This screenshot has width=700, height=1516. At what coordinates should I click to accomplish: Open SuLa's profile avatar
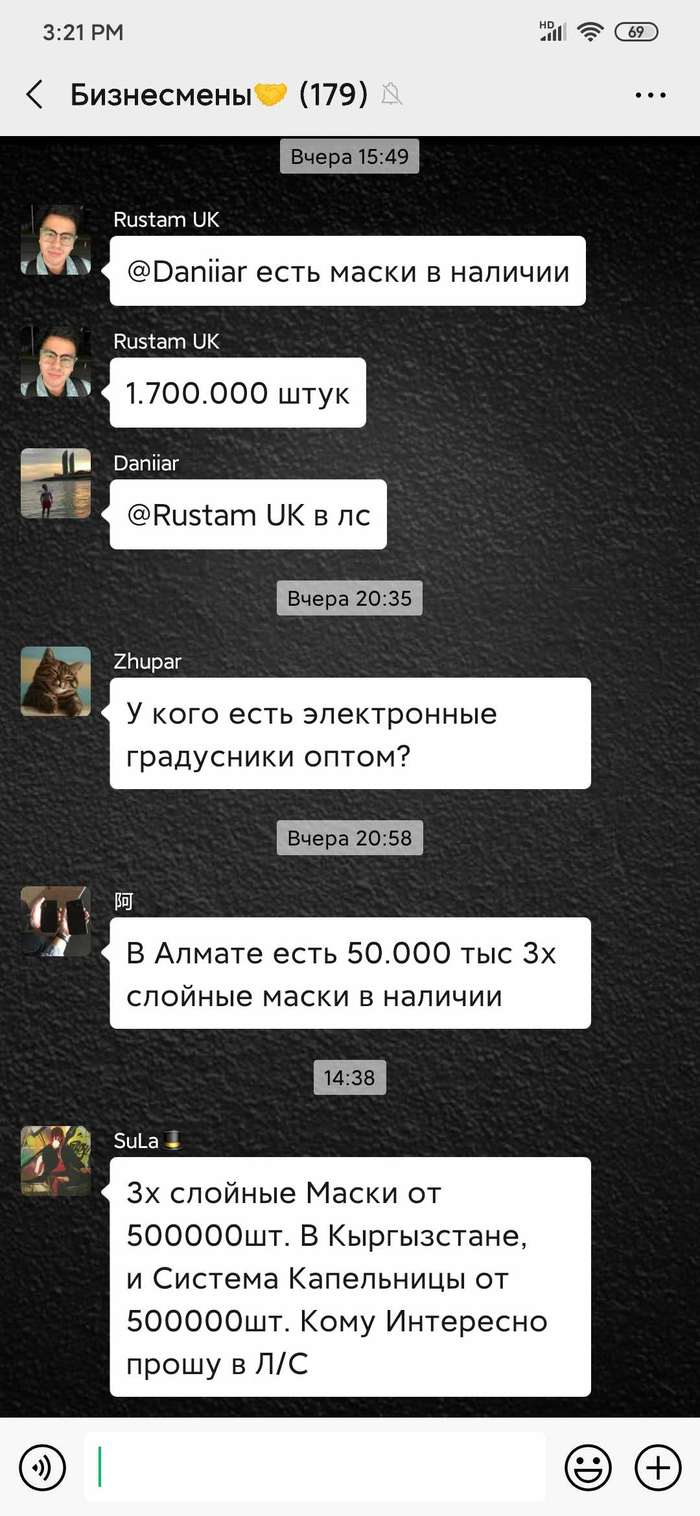56,1160
